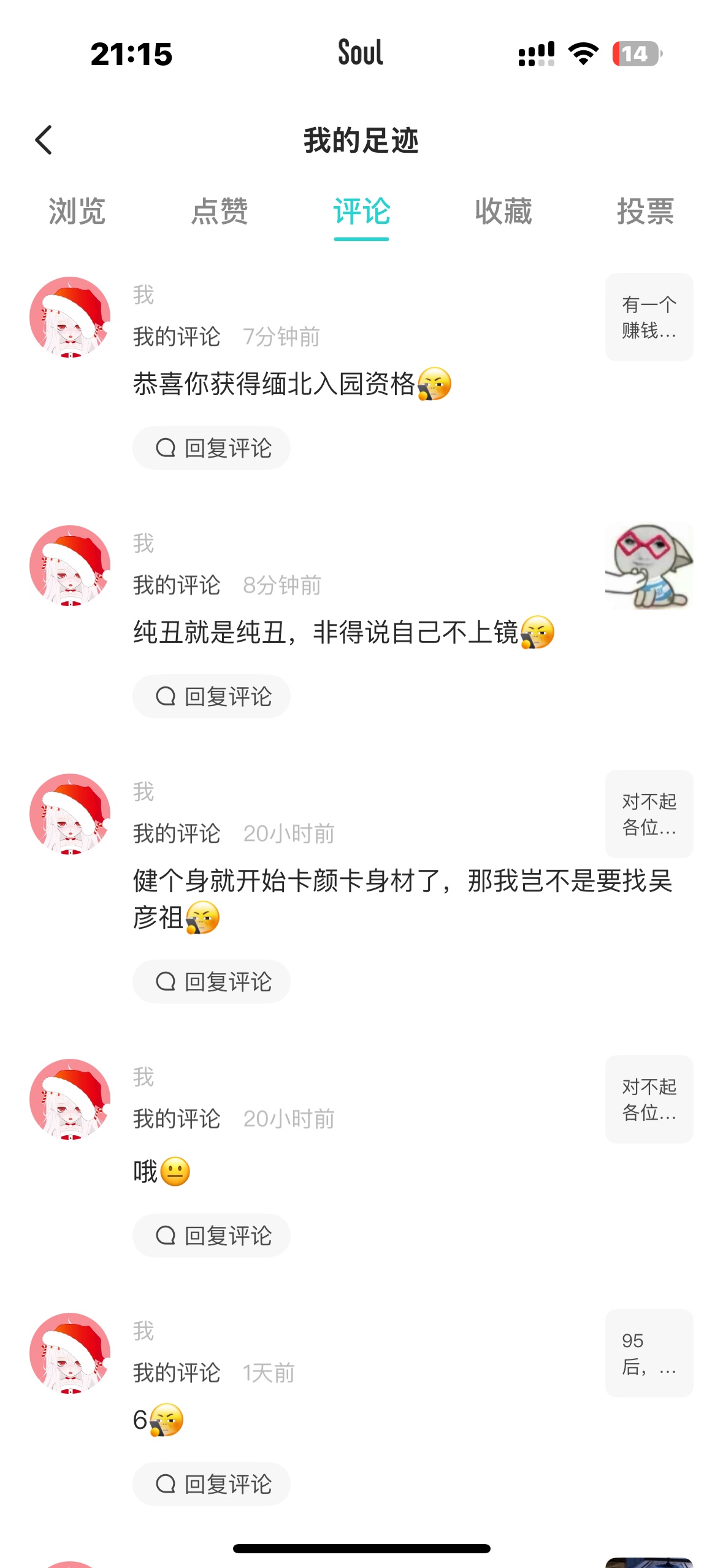Tap 回复评论 under the 健个身 comment

click(212, 982)
